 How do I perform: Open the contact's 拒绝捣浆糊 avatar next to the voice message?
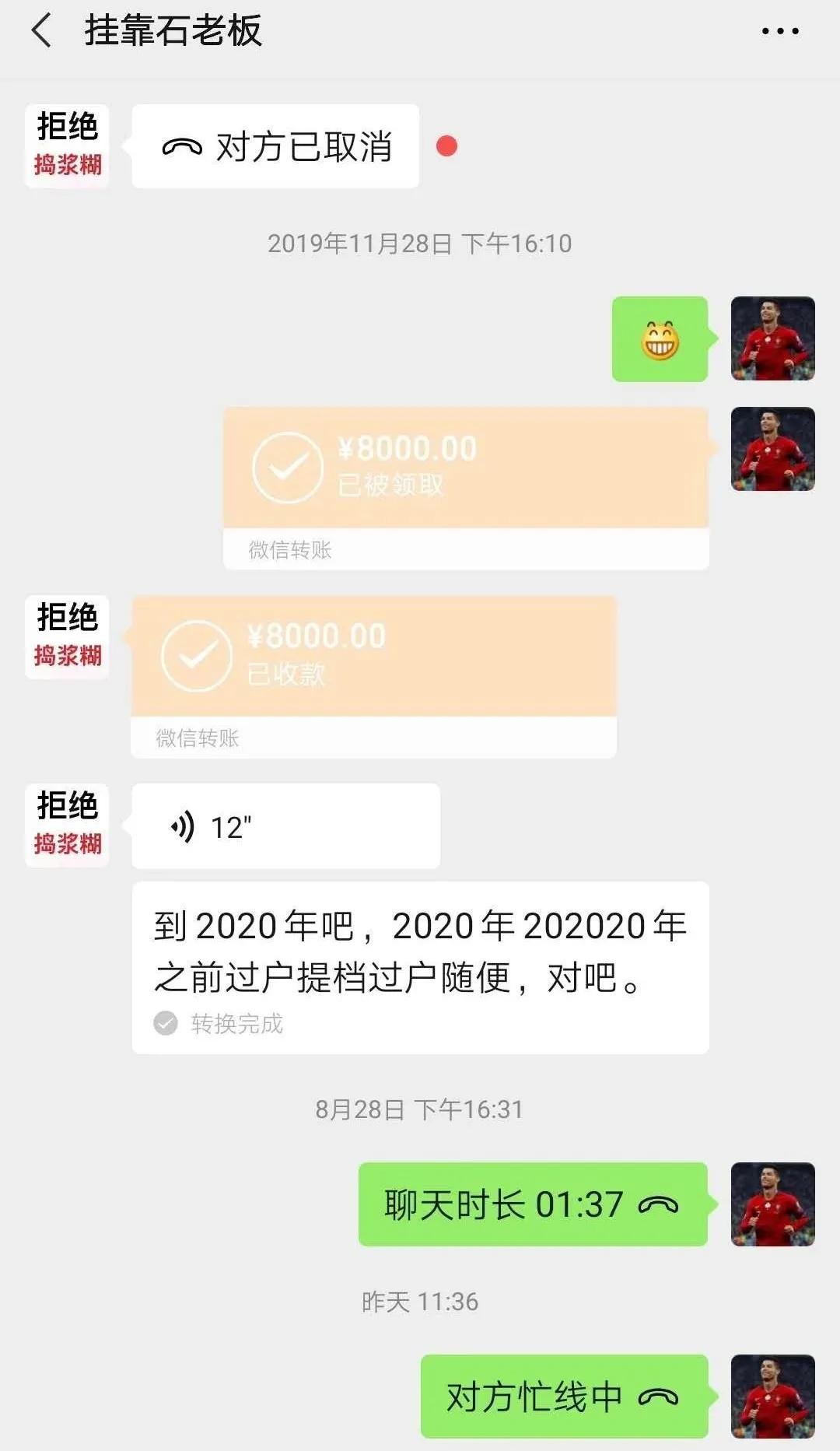[67, 825]
